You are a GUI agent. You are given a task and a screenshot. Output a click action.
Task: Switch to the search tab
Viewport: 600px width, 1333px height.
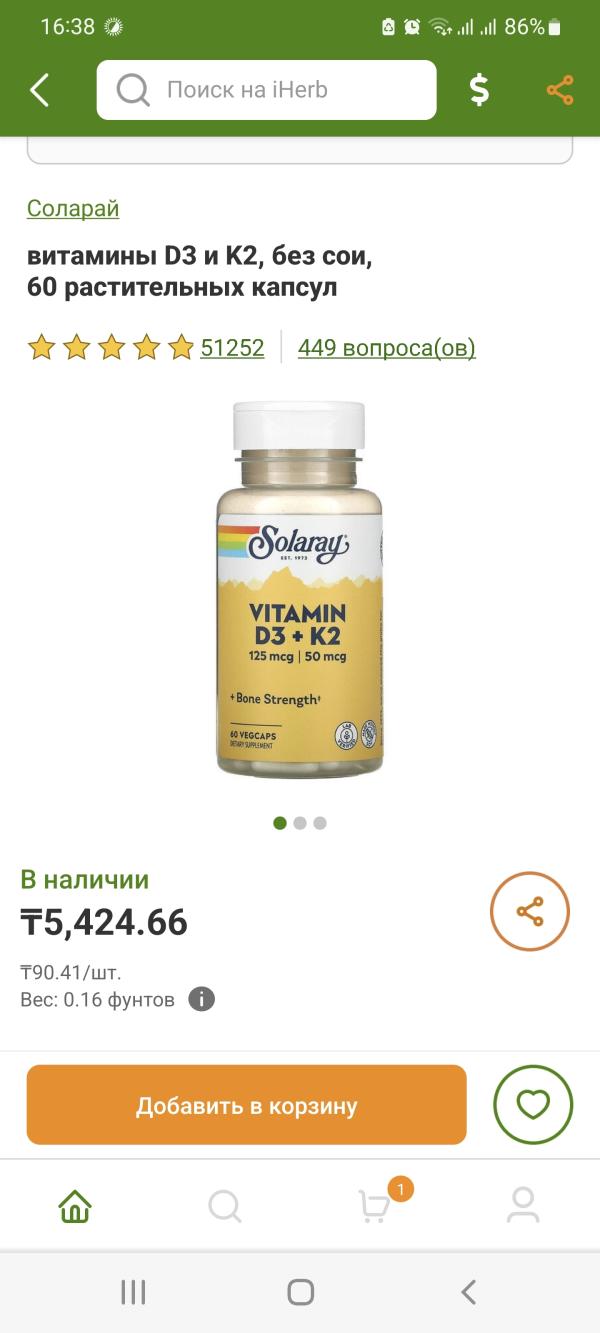pyautogui.click(x=225, y=1206)
